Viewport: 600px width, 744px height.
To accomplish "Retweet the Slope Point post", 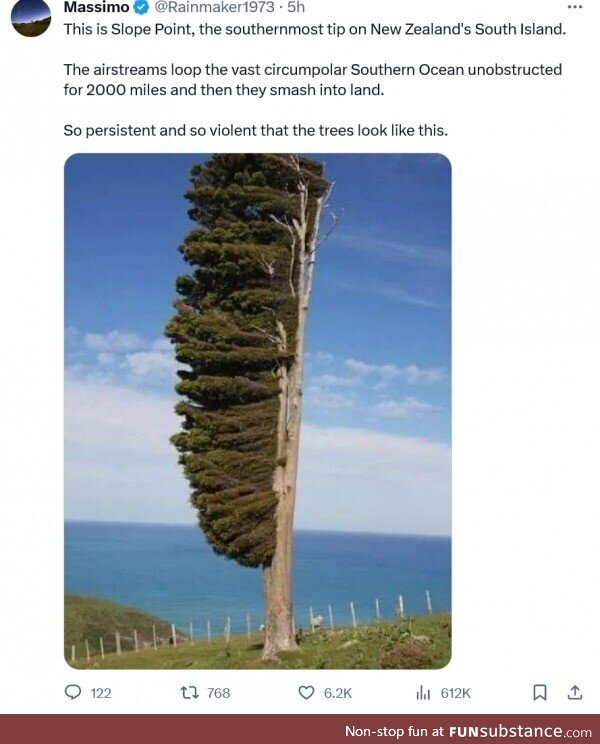I will click(191, 692).
